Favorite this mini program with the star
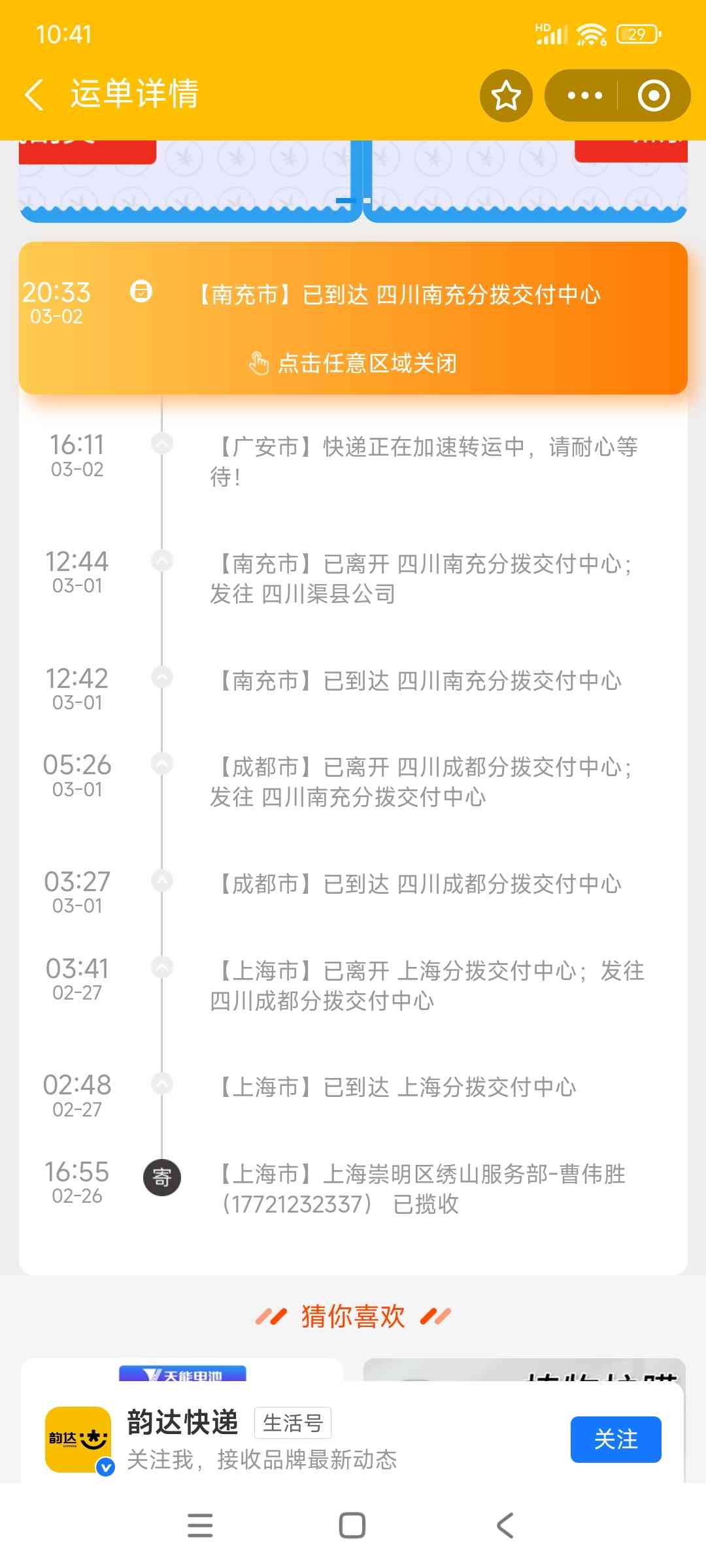The height and width of the screenshot is (1568, 706). (506, 95)
